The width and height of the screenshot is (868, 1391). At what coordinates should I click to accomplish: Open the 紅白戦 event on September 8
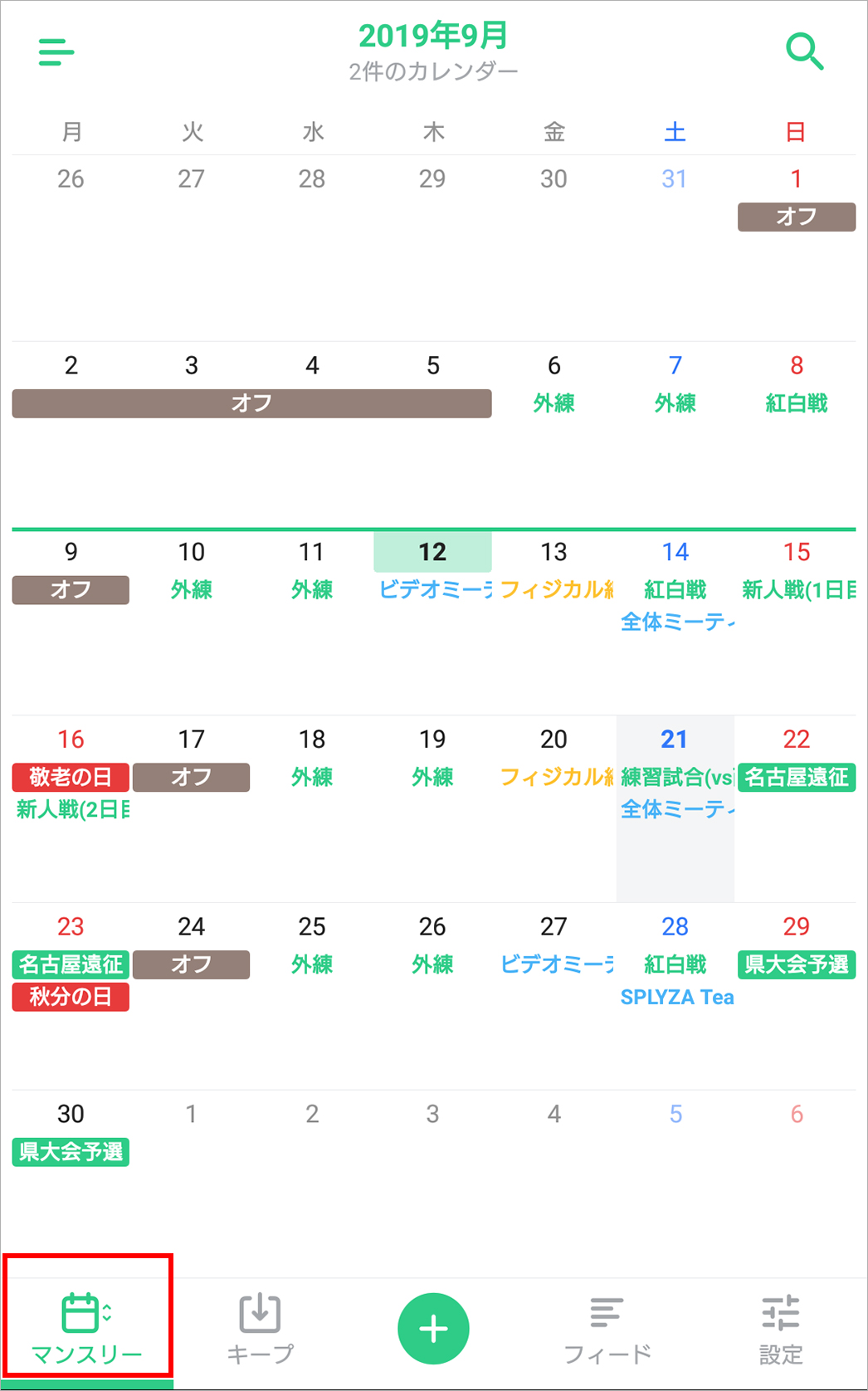pyautogui.click(x=796, y=403)
